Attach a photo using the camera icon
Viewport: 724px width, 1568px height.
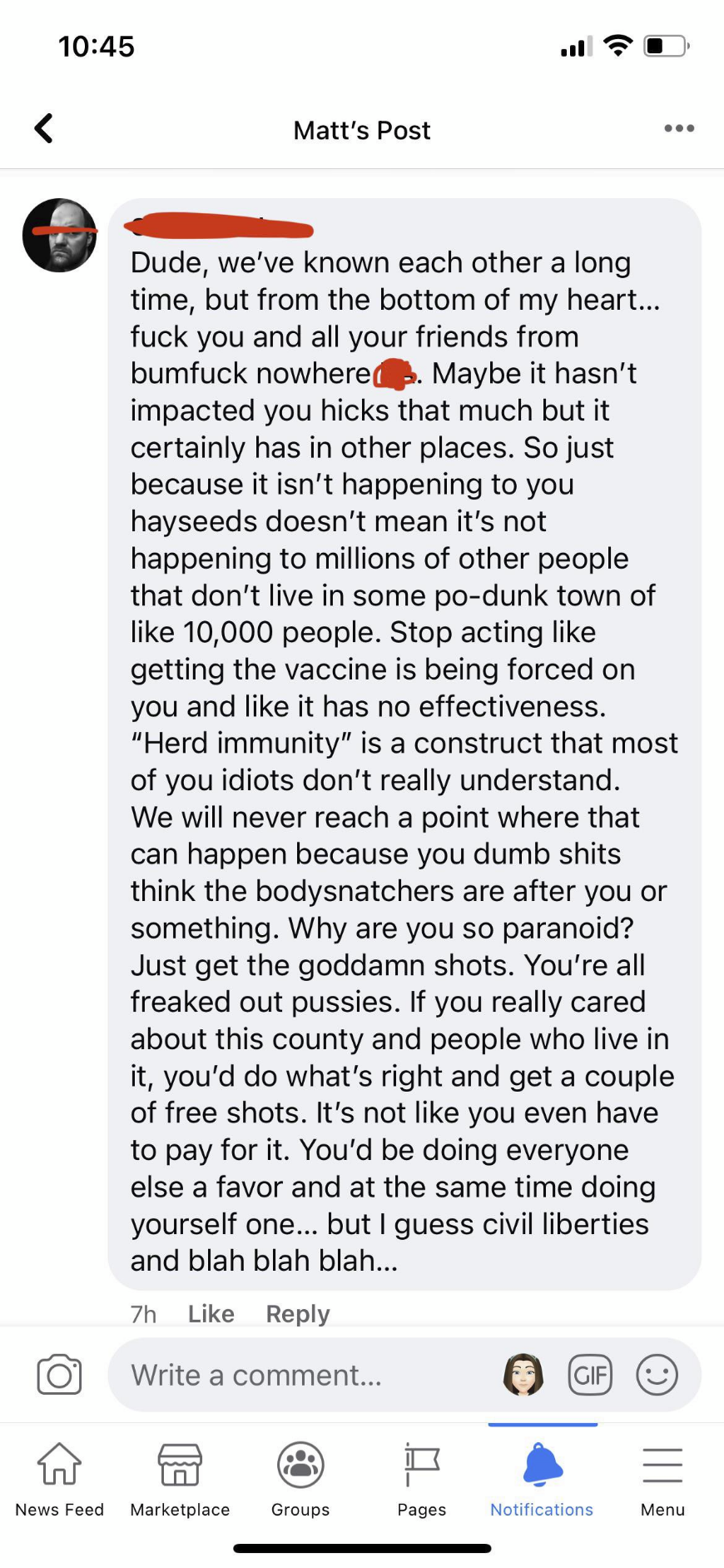(59, 1375)
